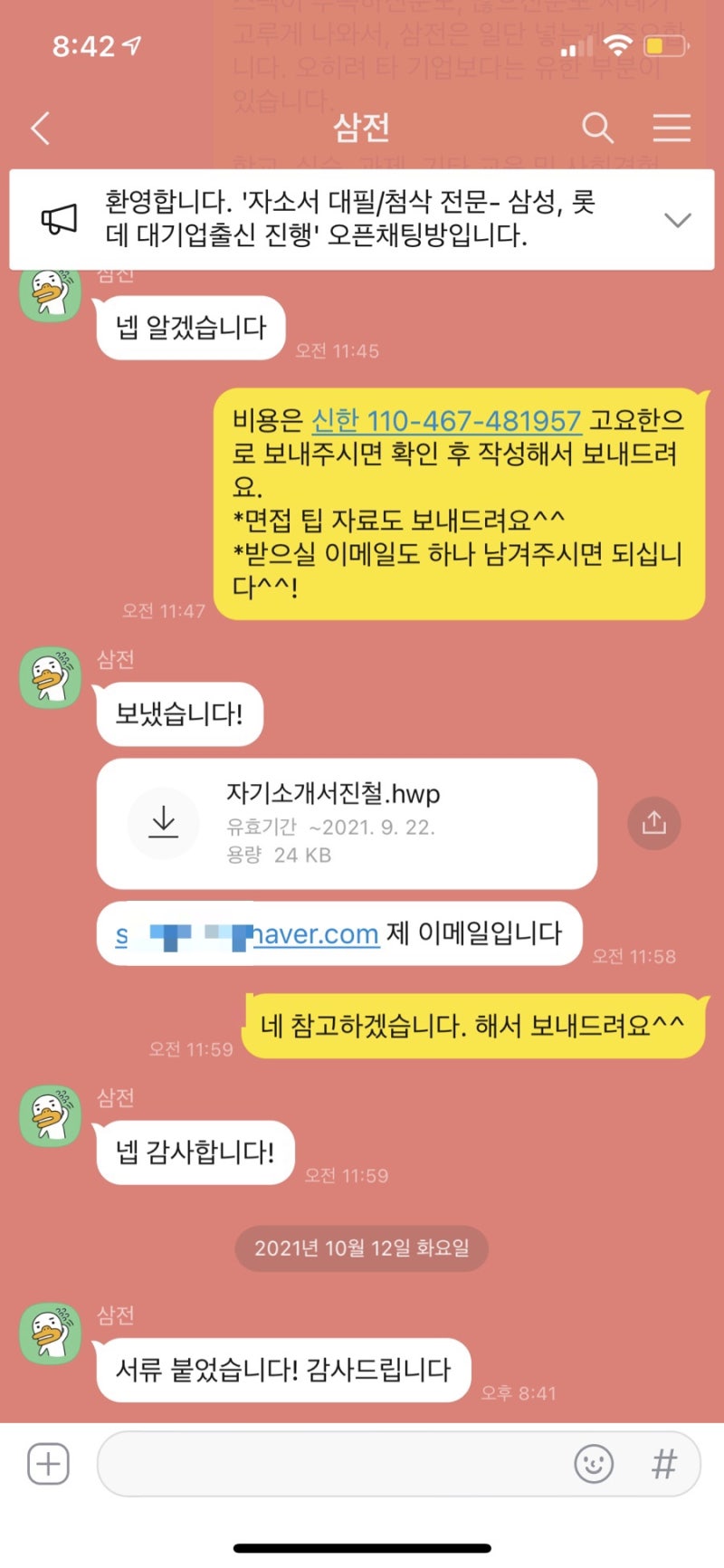
Task: Open the emoticon picker
Action: click(x=594, y=1464)
